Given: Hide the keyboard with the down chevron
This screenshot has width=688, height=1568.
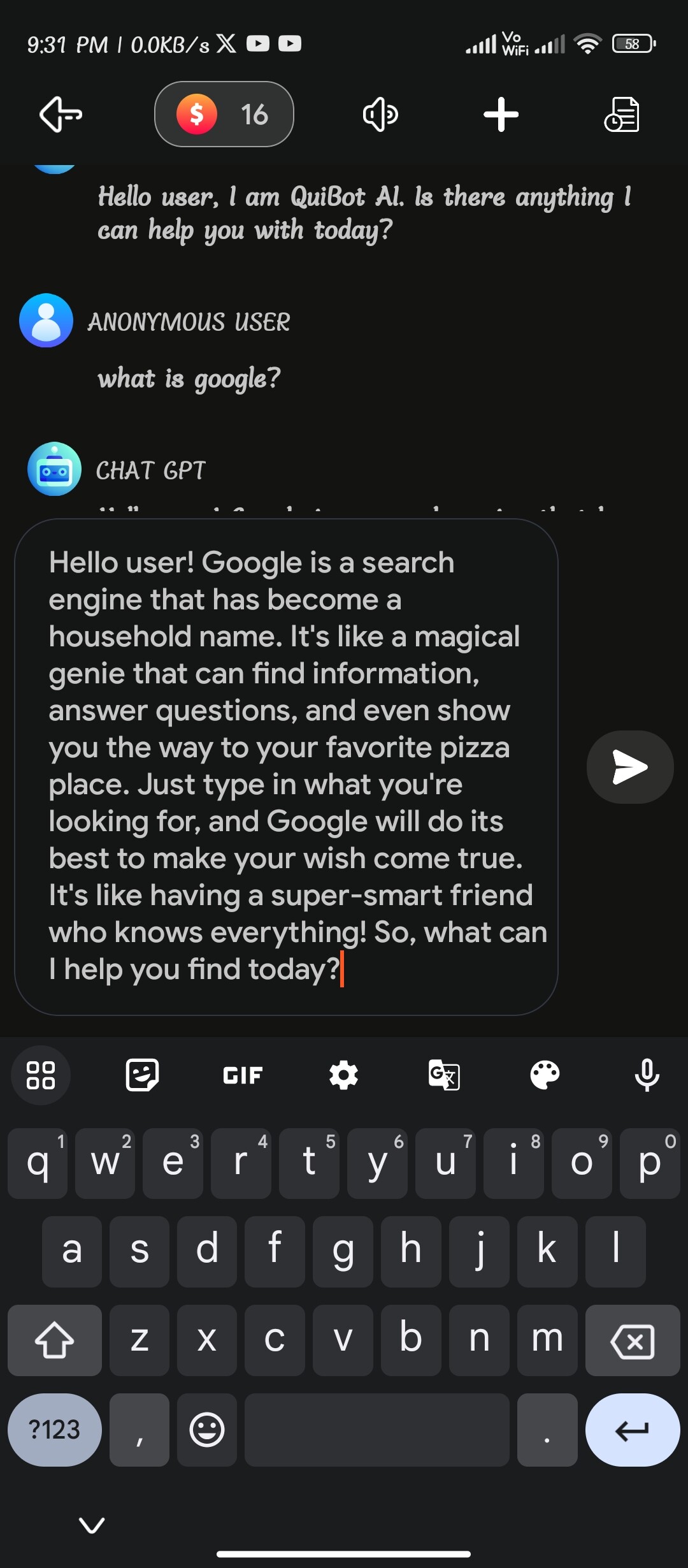Looking at the screenshot, I should pyautogui.click(x=92, y=1525).
